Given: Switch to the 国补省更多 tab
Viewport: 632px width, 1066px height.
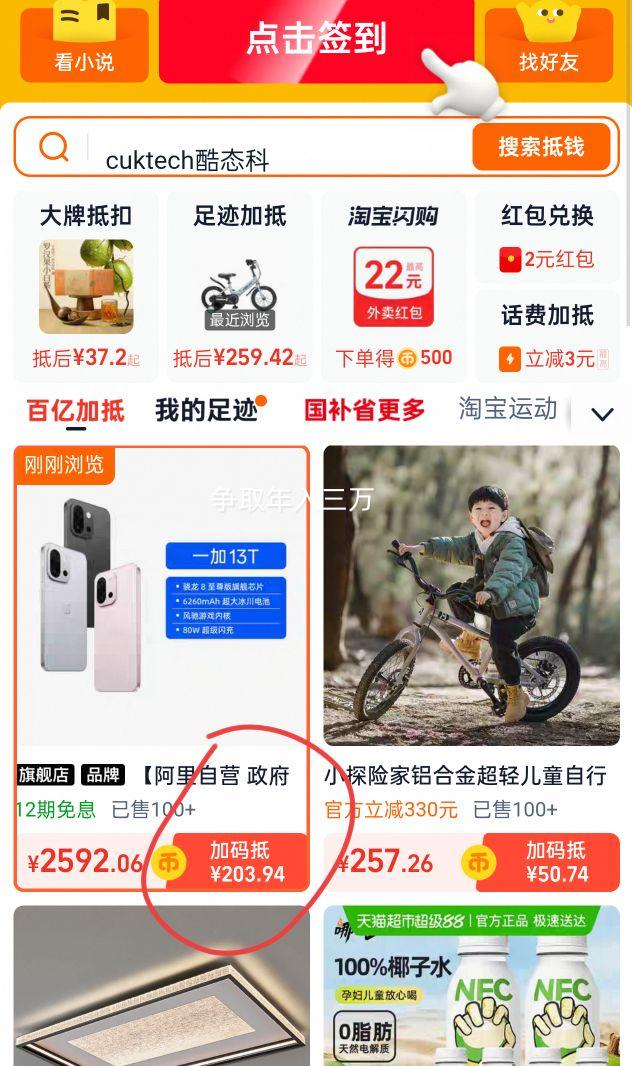Looking at the screenshot, I should pos(365,410).
